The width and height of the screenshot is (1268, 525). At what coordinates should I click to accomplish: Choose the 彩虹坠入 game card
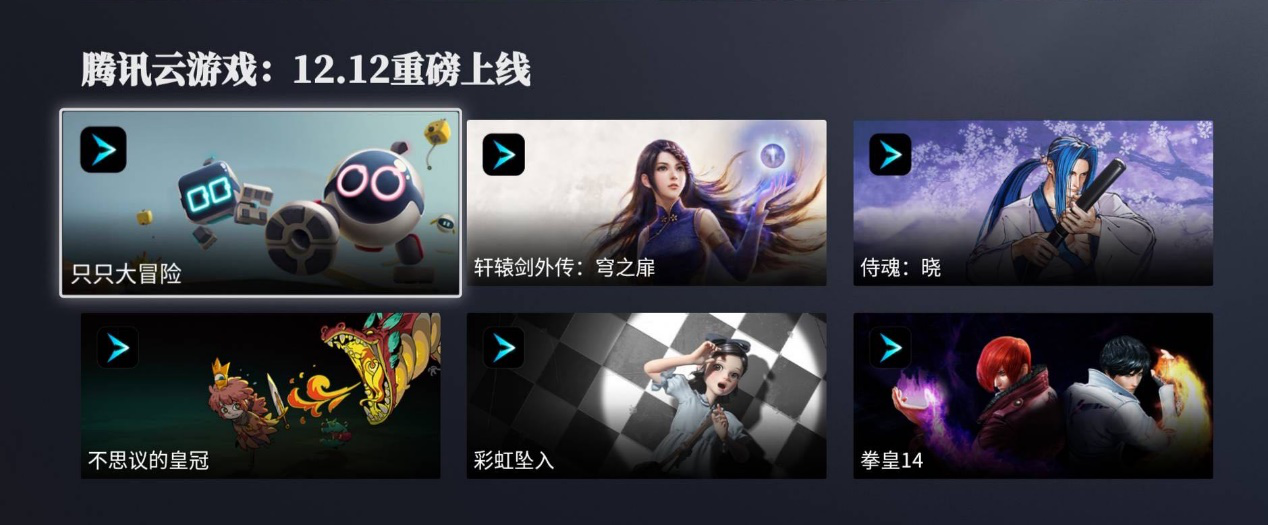click(646, 395)
